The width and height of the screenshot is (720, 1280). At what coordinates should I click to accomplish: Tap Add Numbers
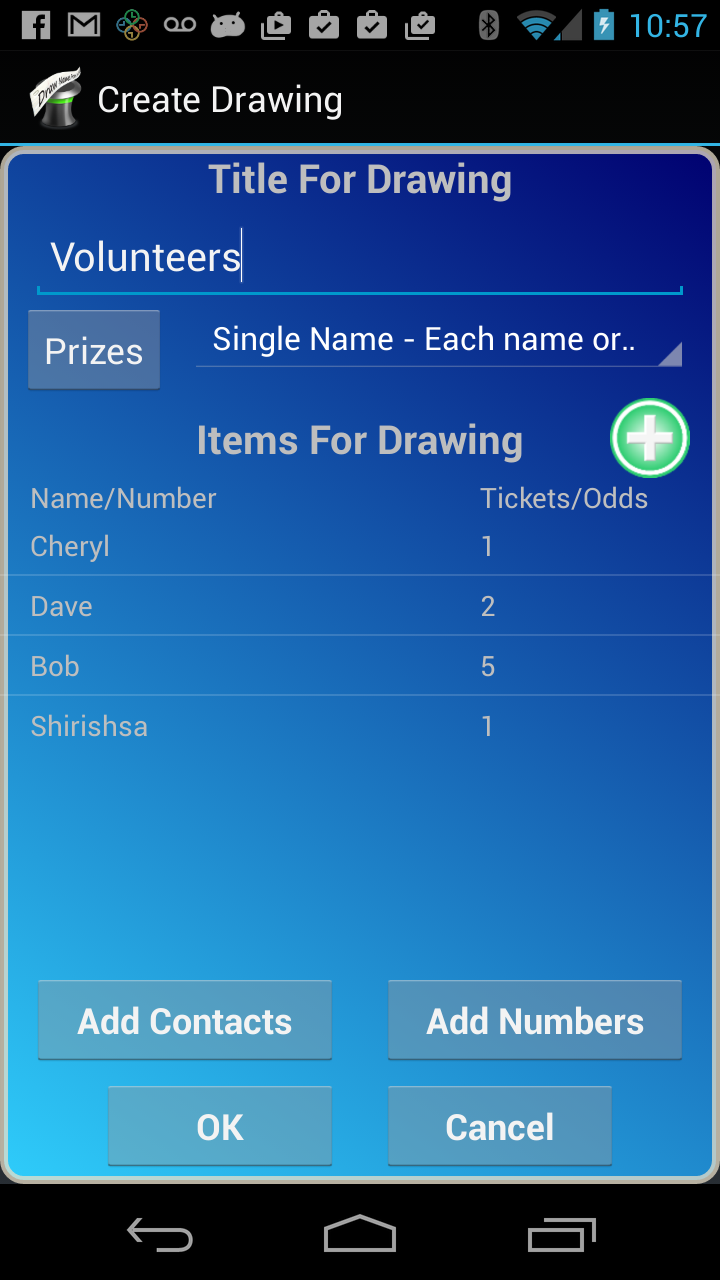tap(534, 1020)
